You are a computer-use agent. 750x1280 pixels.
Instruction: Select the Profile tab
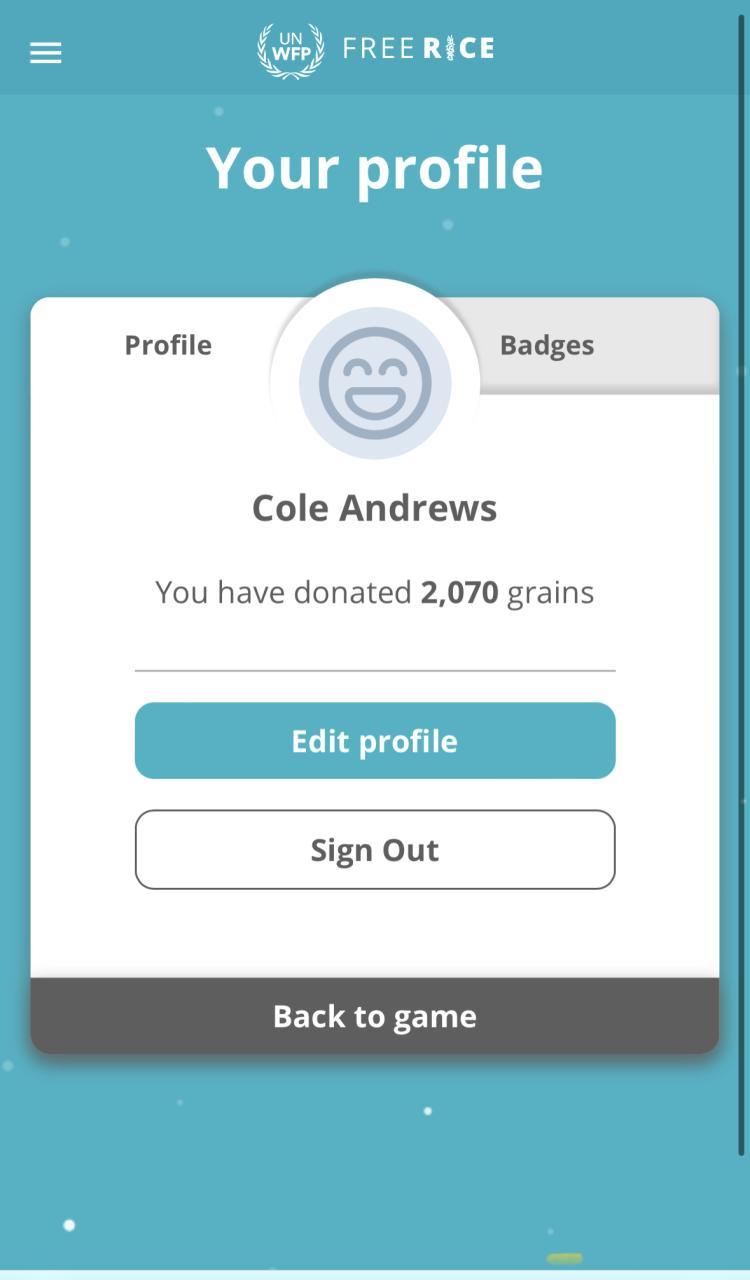(168, 345)
